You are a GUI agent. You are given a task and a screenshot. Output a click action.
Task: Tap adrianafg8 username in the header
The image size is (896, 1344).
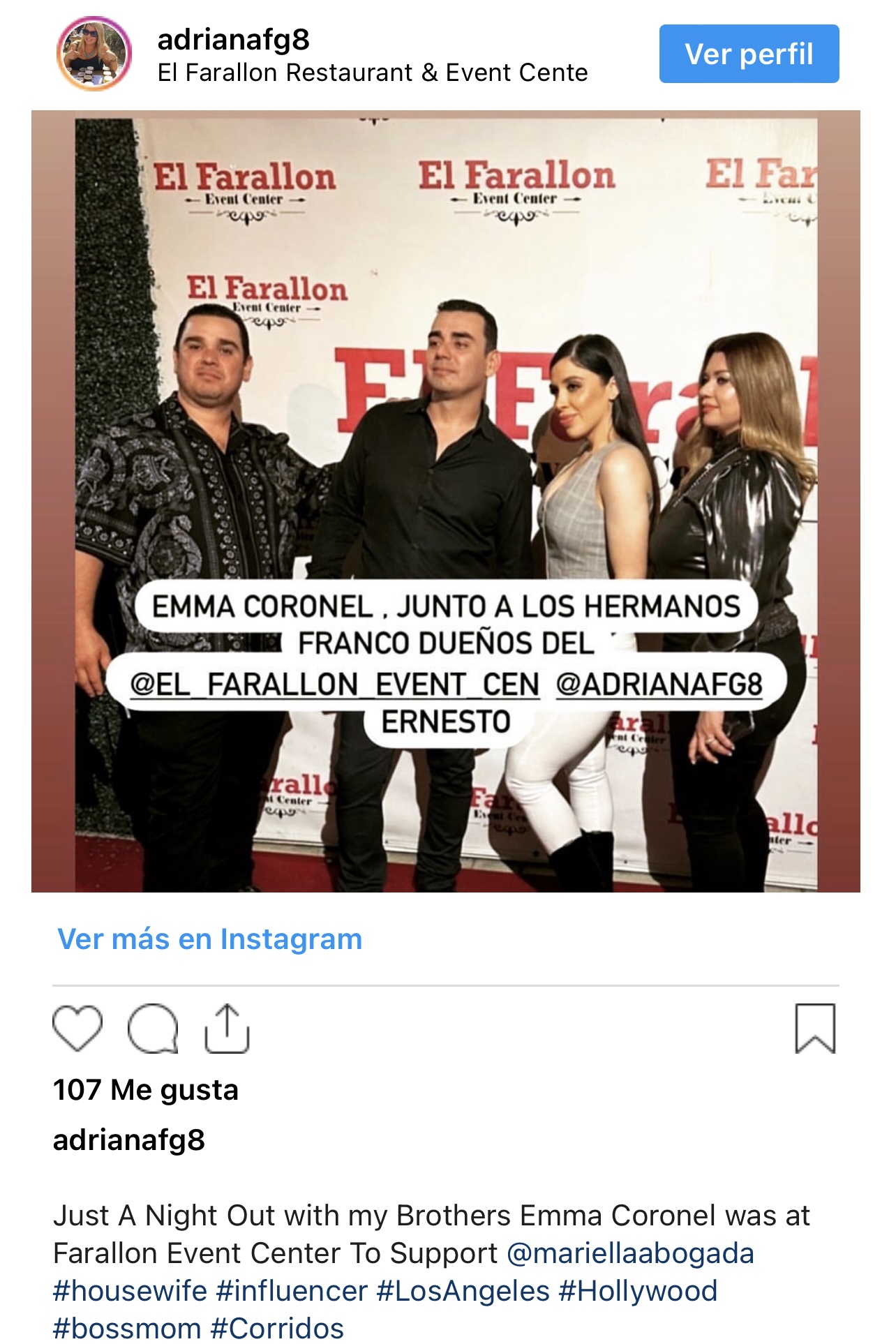(233, 40)
